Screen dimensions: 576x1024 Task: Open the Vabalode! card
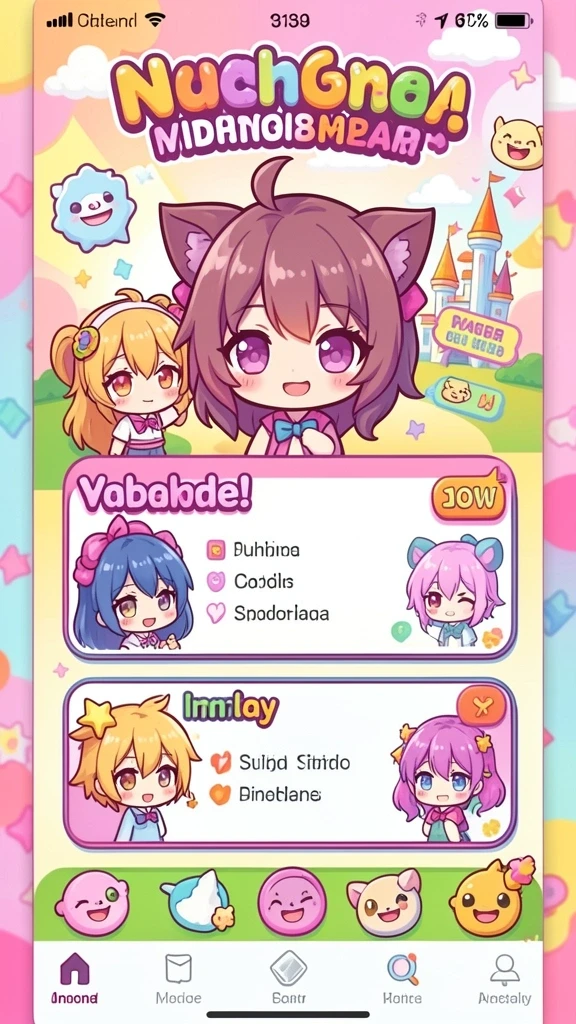[290, 558]
